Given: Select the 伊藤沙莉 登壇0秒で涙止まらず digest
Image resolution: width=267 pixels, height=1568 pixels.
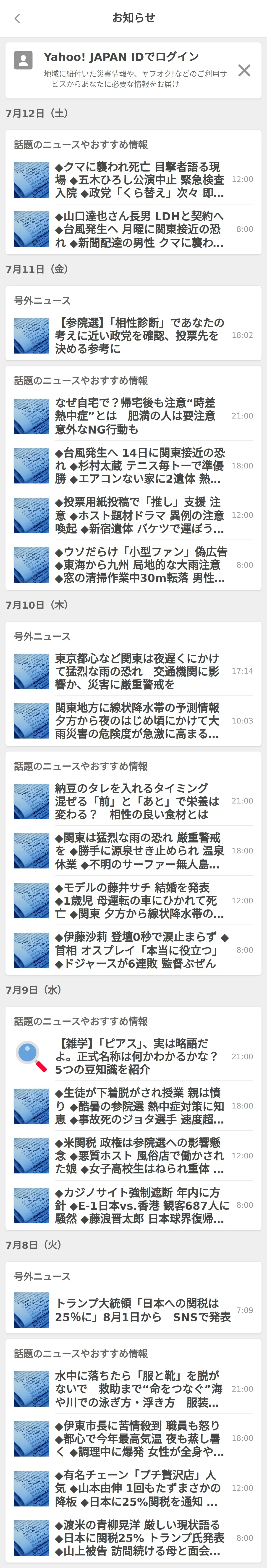Looking at the screenshot, I should pyautogui.click(x=139, y=950).
